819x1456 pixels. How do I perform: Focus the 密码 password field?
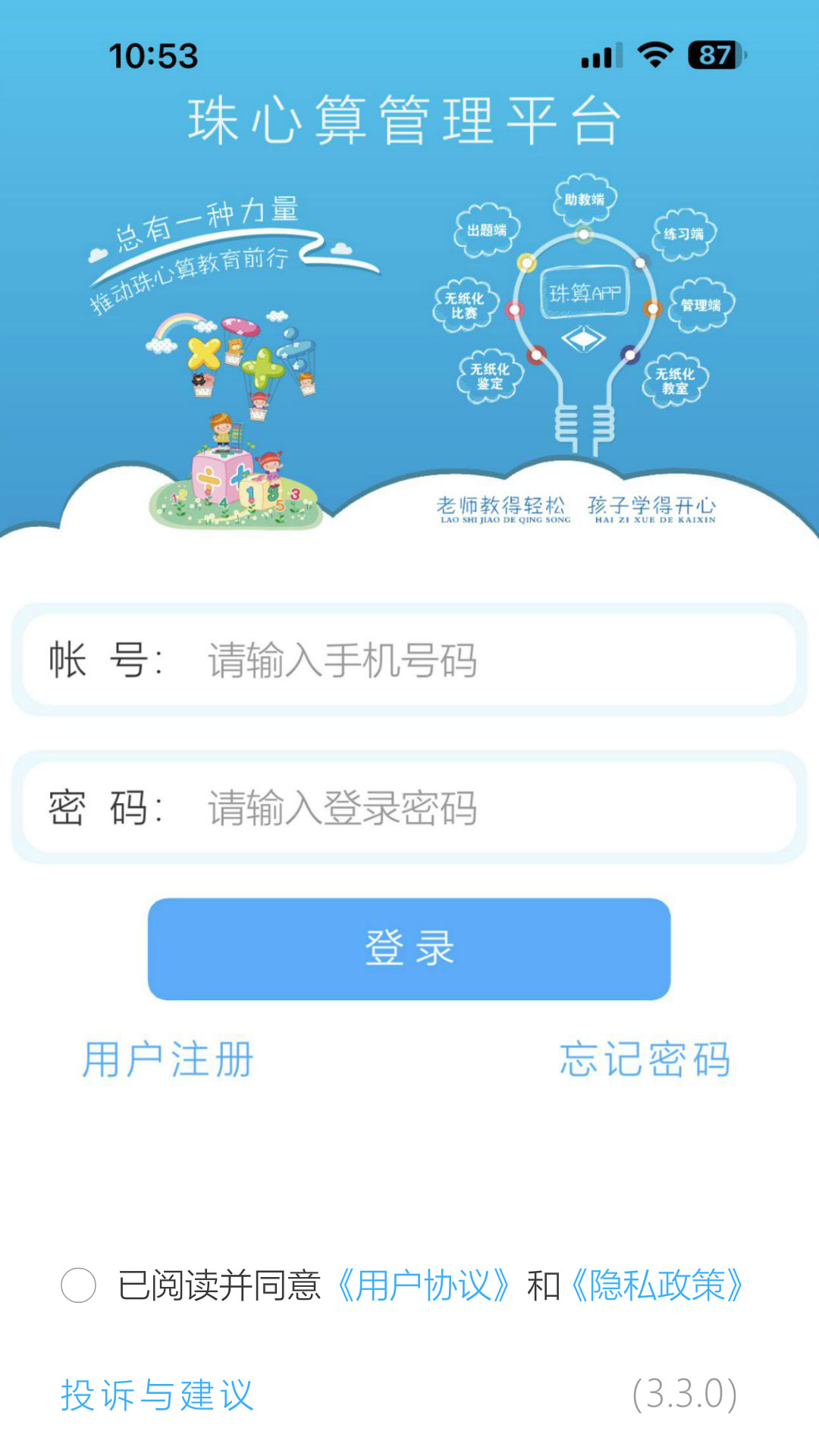pyautogui.click(x=485, y=807)
